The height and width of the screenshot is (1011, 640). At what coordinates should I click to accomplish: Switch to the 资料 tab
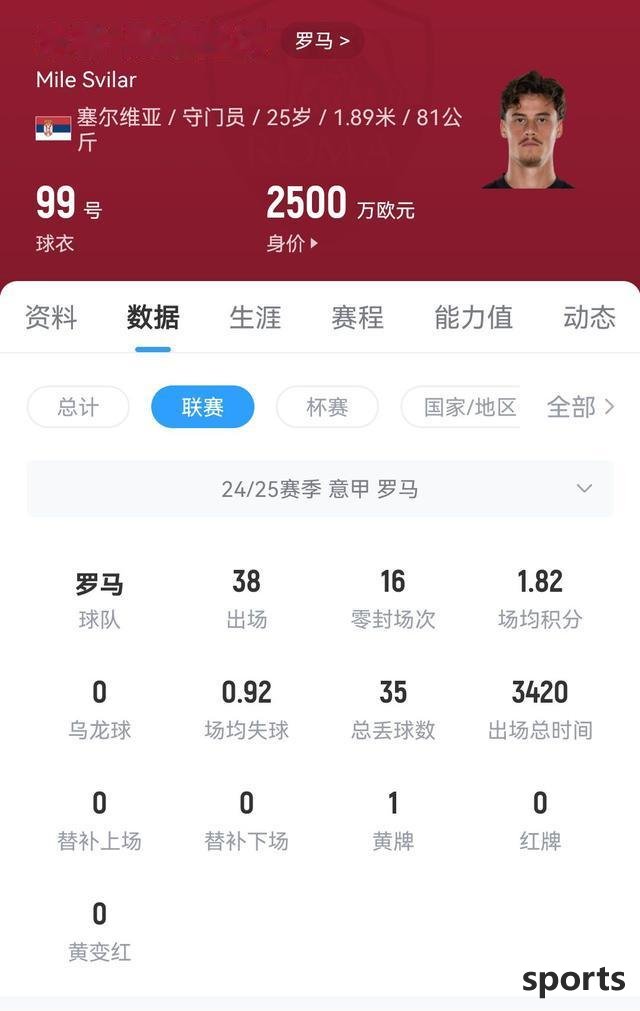[51, 318]
